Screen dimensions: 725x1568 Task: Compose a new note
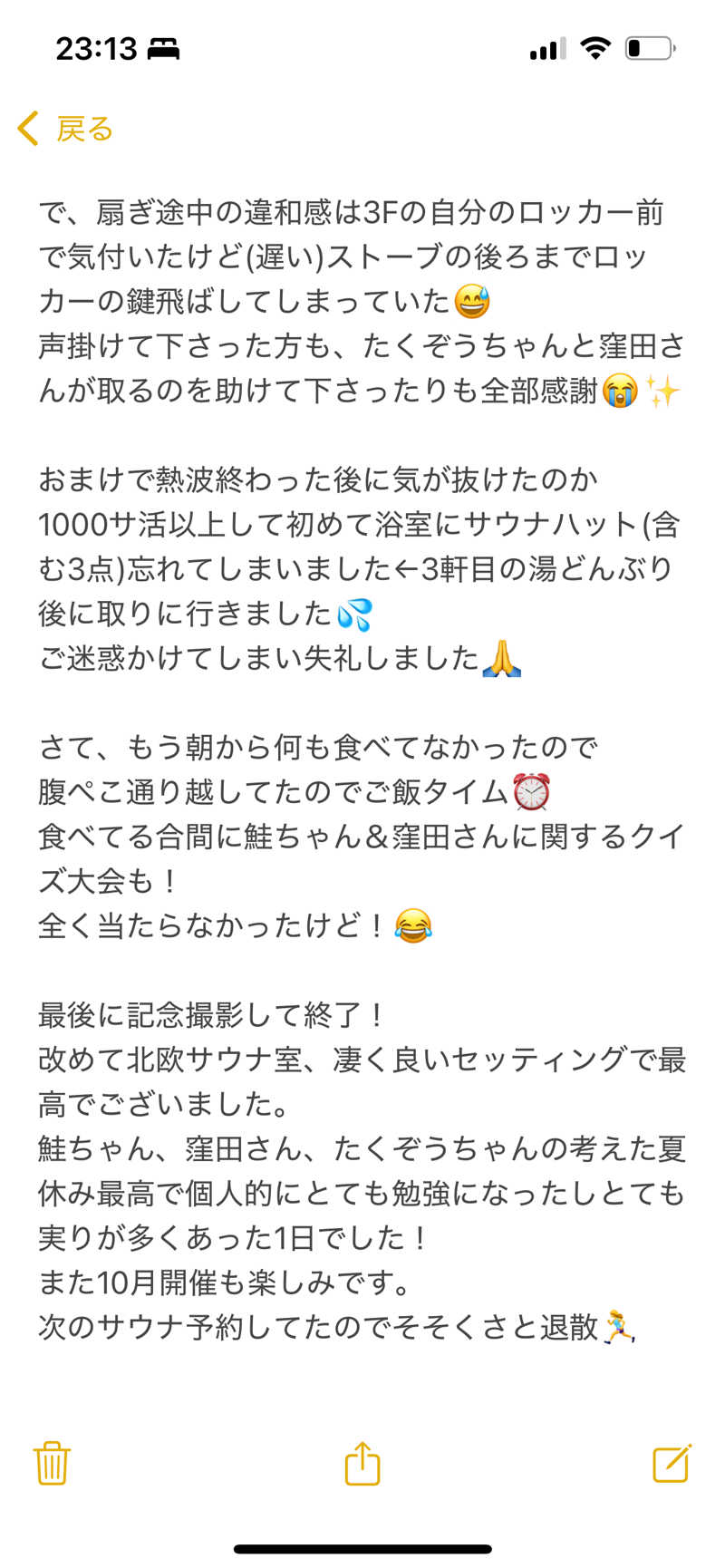click(x=669, y=1464)
